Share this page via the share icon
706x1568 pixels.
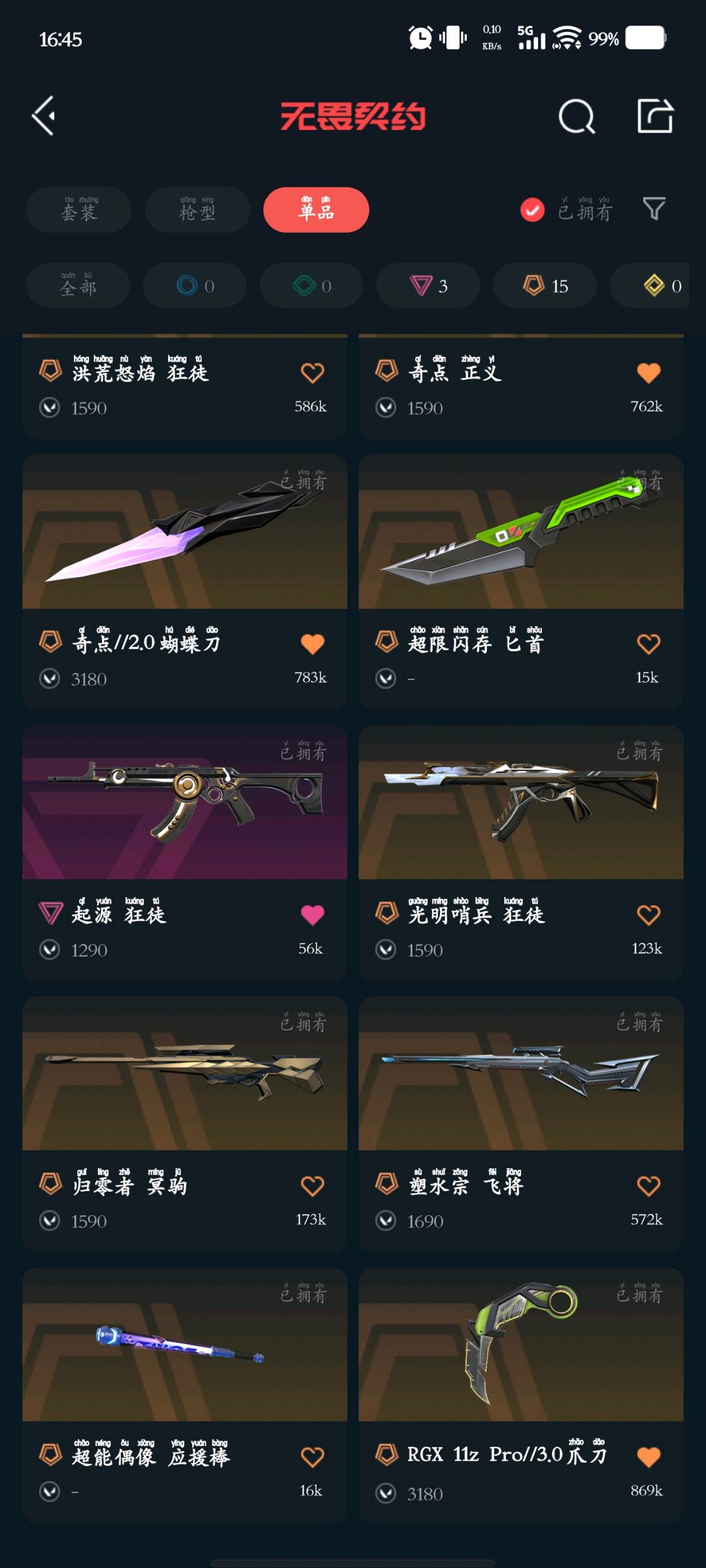point(655,116)
